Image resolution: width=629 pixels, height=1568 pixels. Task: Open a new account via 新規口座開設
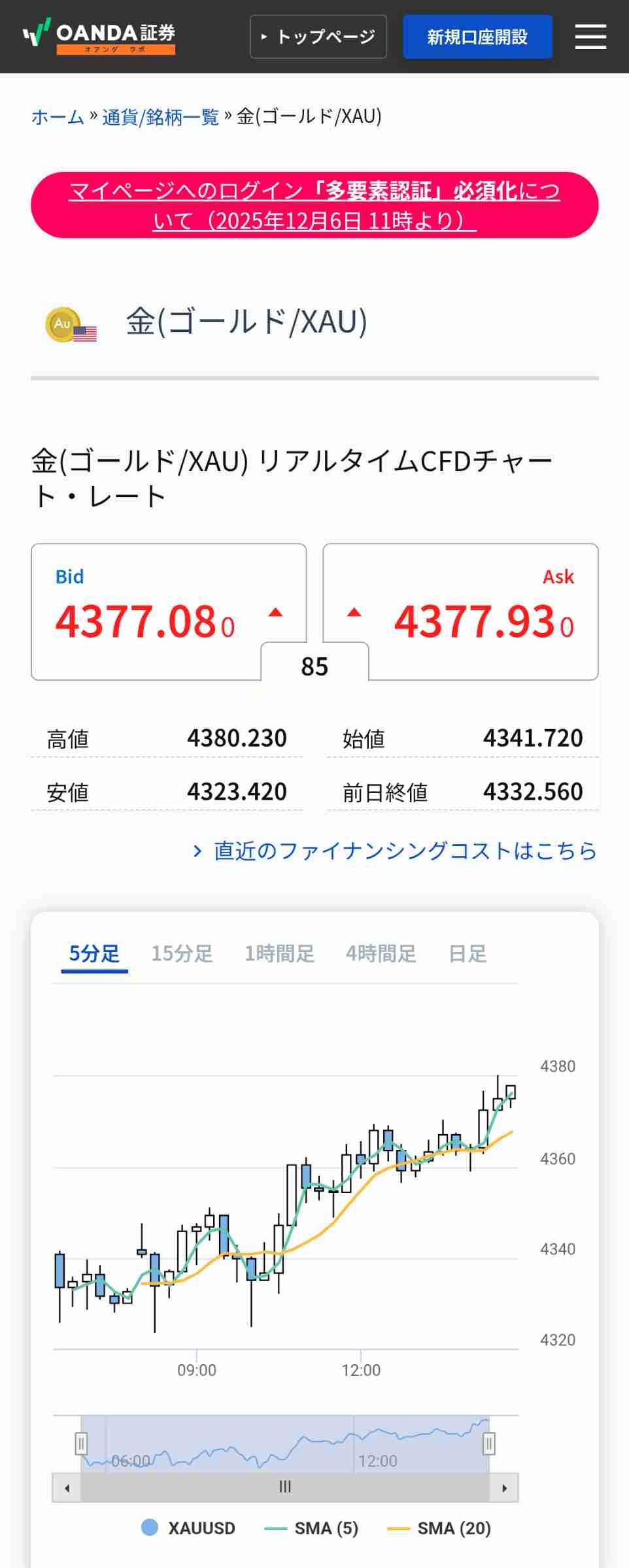coord(477,37)
